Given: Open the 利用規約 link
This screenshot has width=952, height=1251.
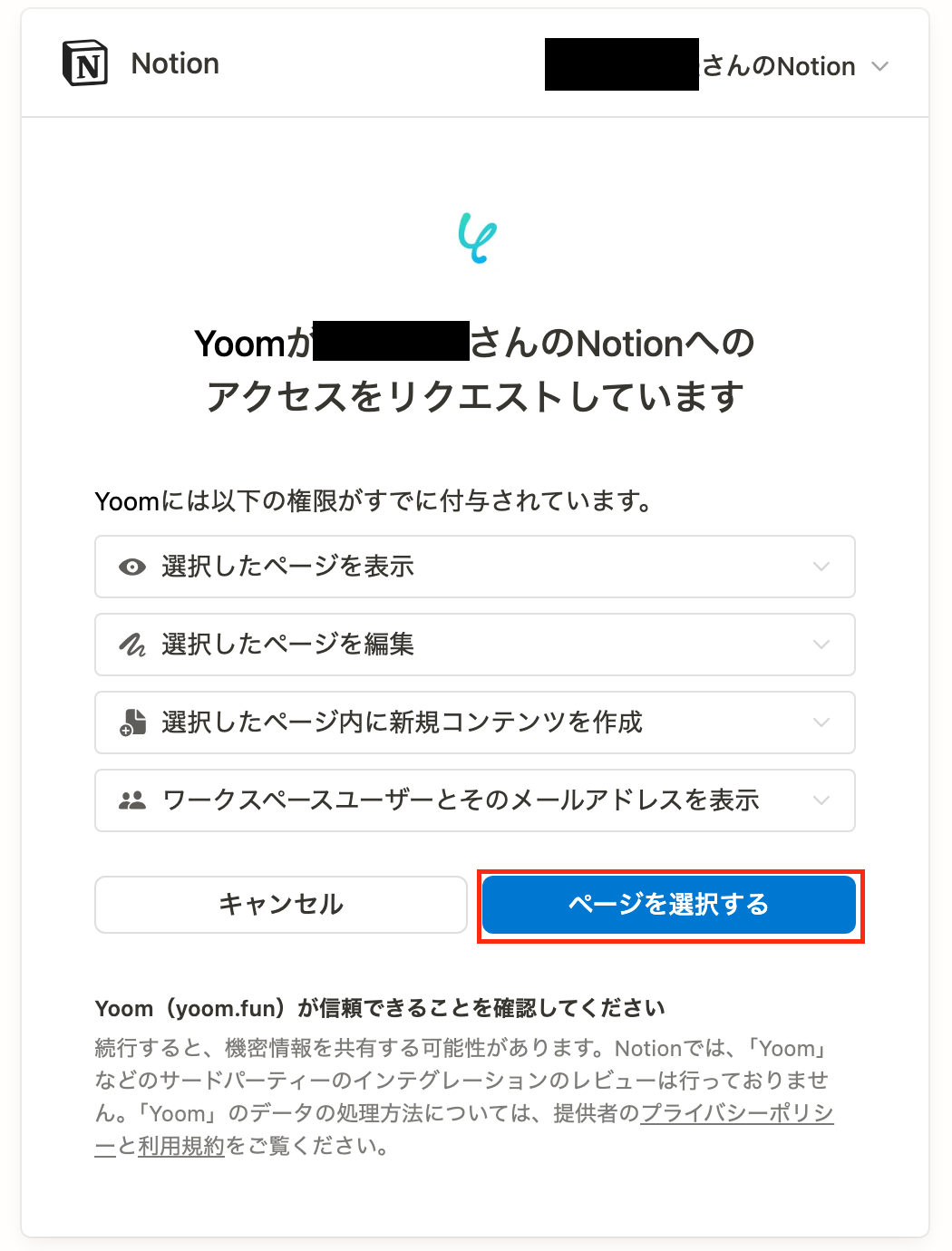Looking at the screenshot, I should point(180,1146).
